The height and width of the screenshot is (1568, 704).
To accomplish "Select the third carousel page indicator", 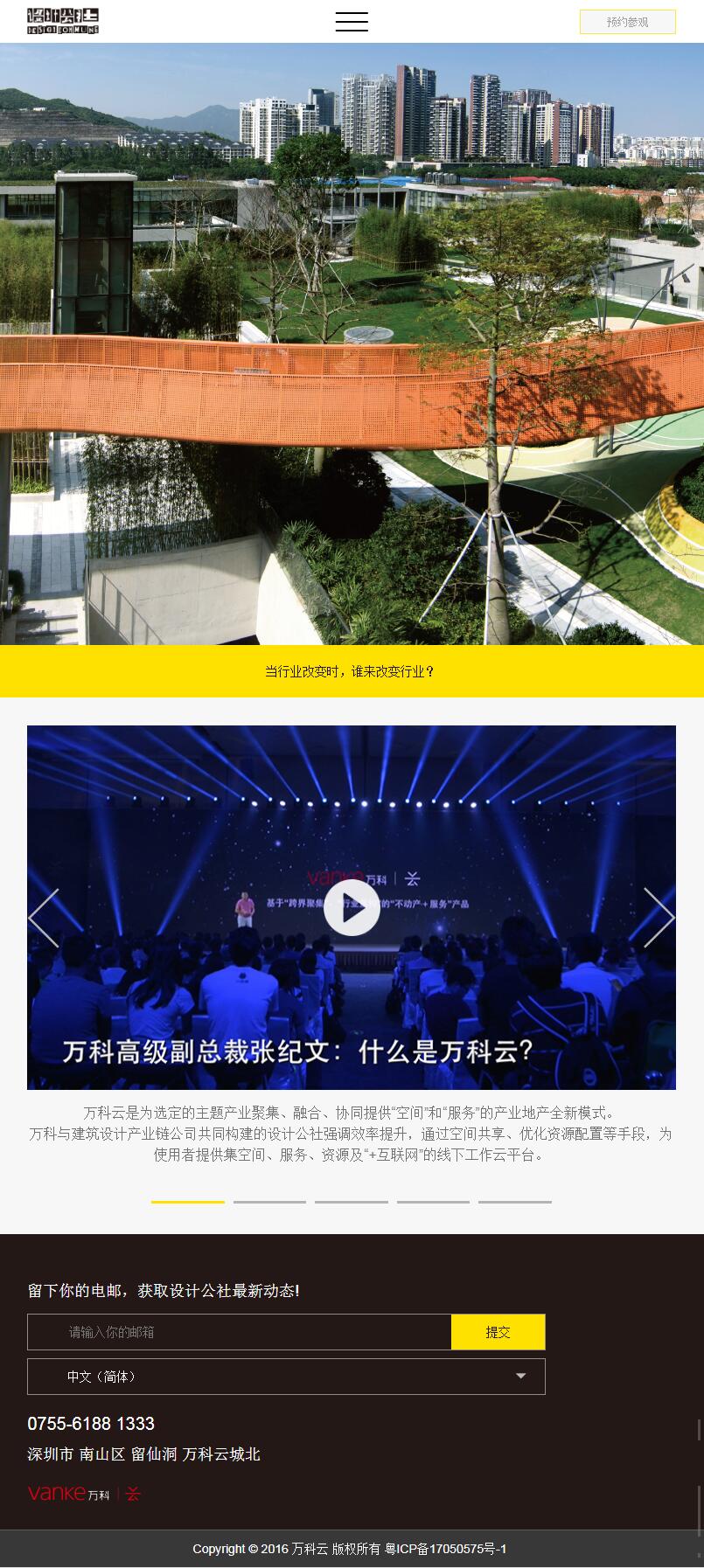I will [351, 1202].
